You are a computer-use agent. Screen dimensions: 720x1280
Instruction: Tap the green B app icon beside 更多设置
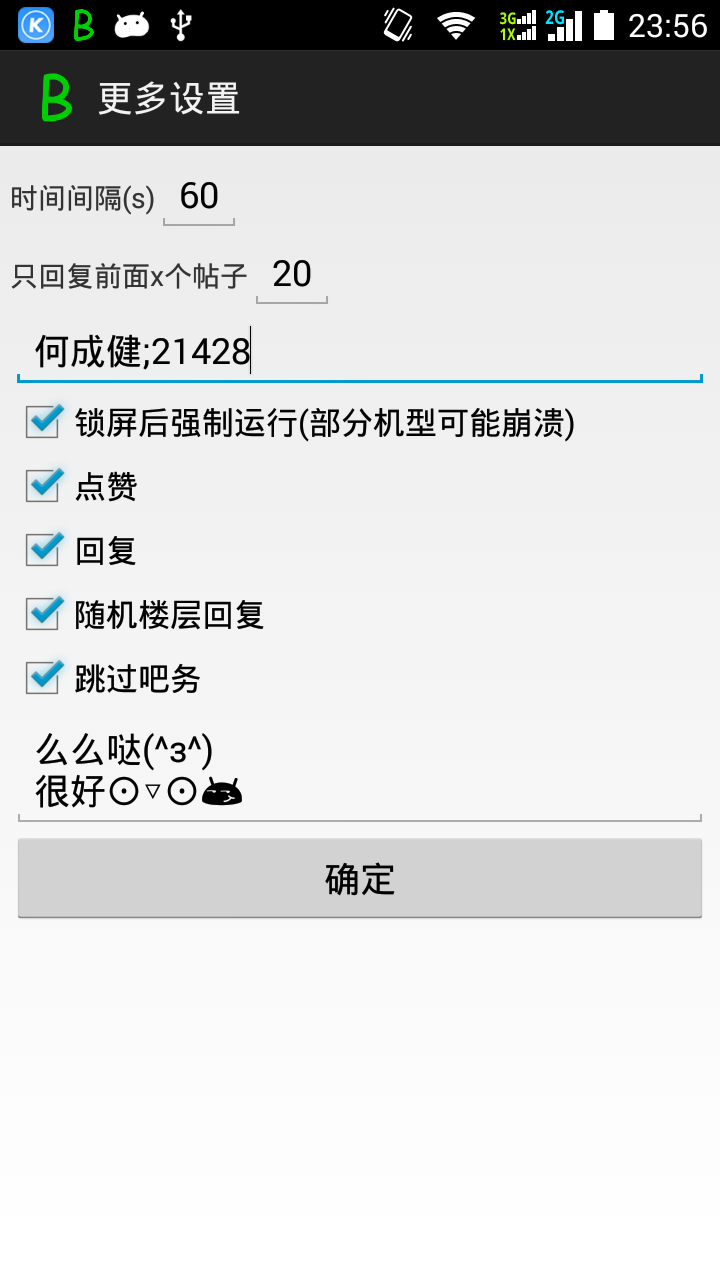point(56,98)
